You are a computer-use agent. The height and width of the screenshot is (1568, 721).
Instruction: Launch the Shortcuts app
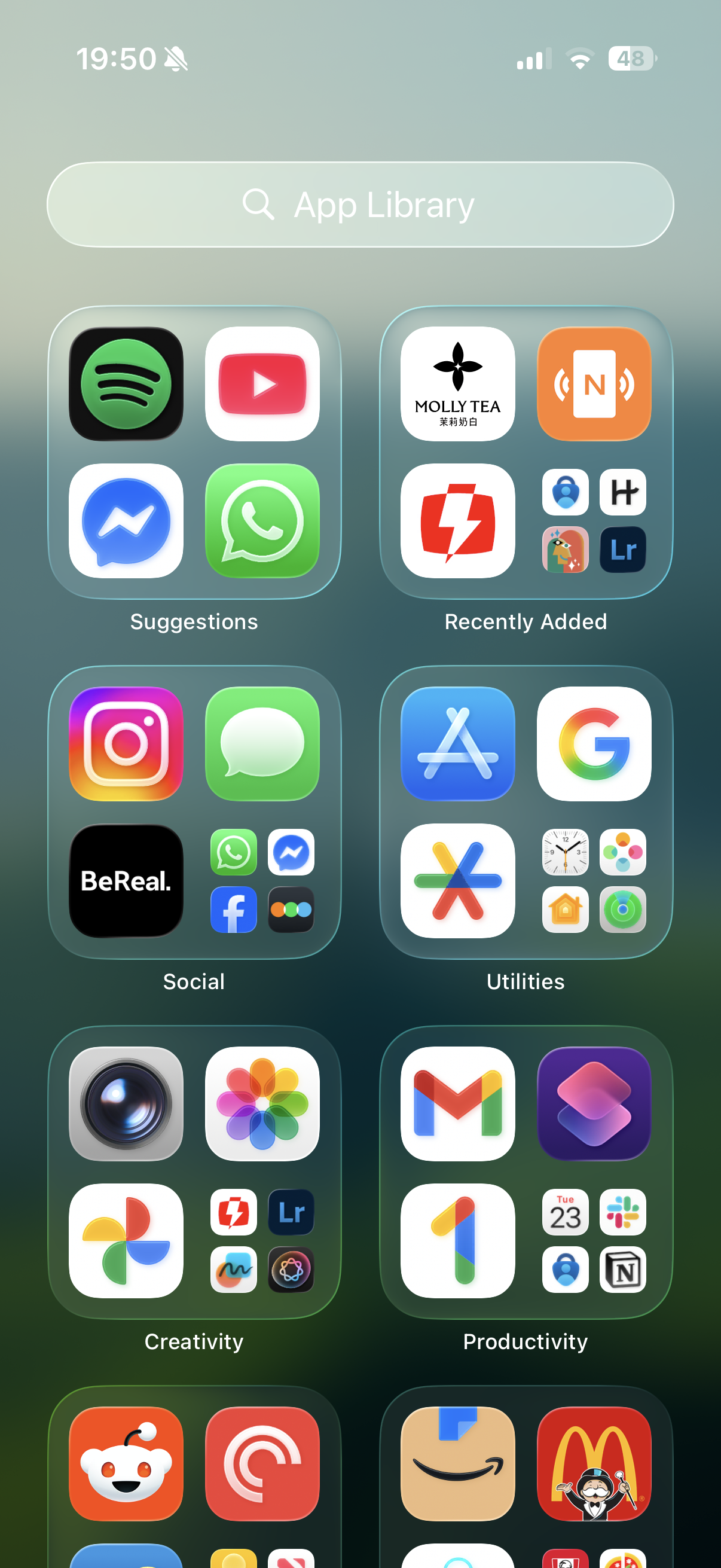594,1103
